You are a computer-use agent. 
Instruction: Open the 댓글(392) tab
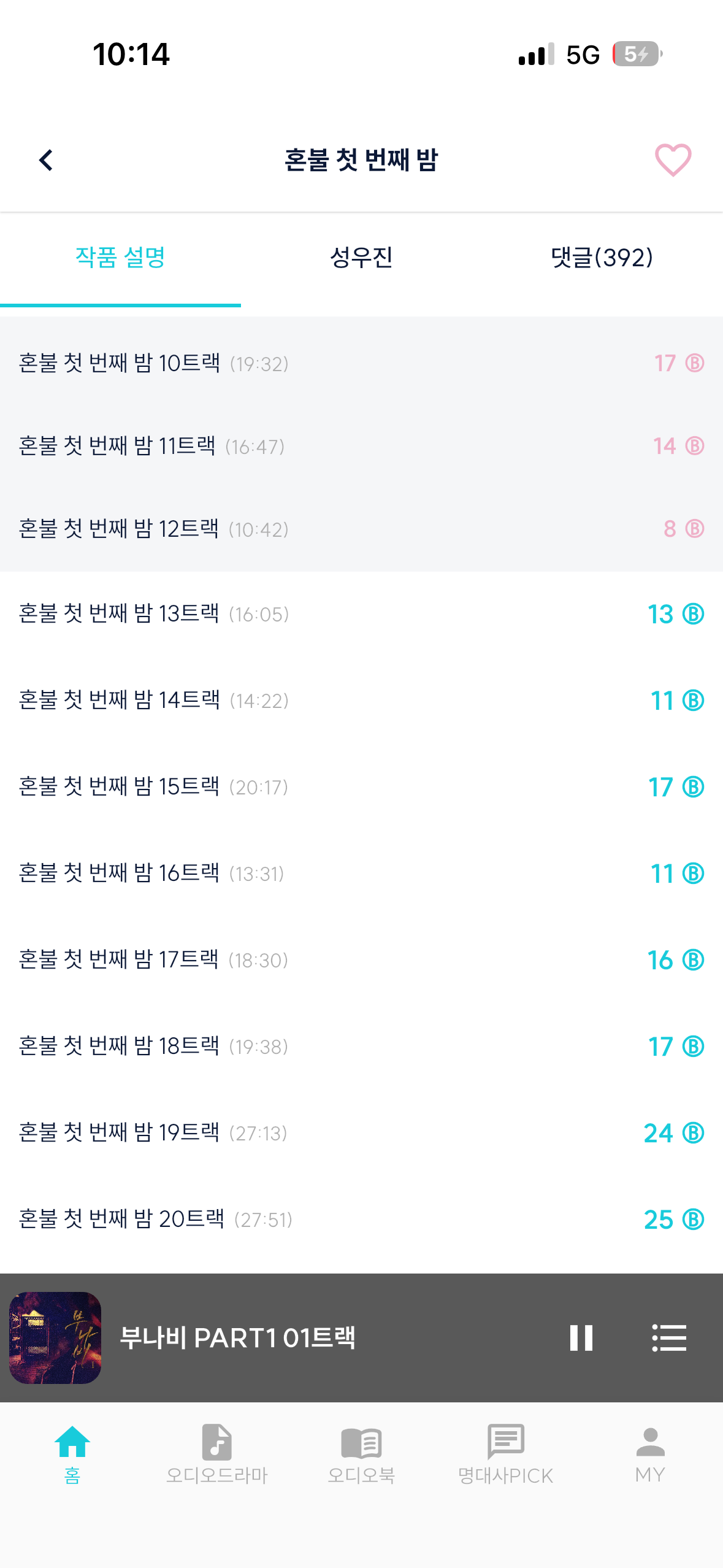tap(602, 258)
